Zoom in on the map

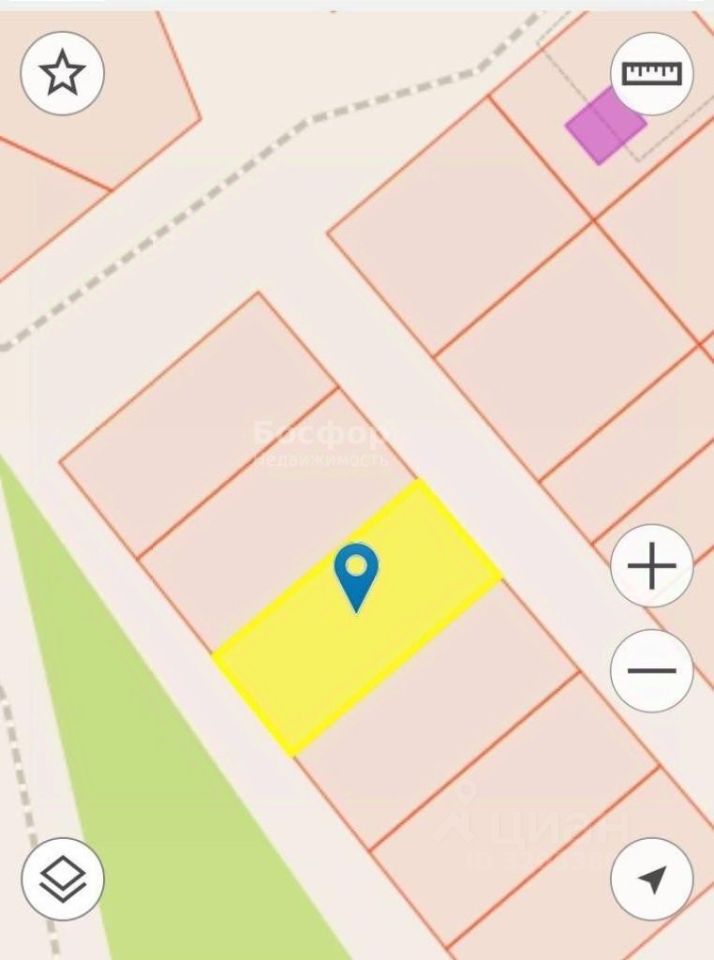tap(651, 567)
